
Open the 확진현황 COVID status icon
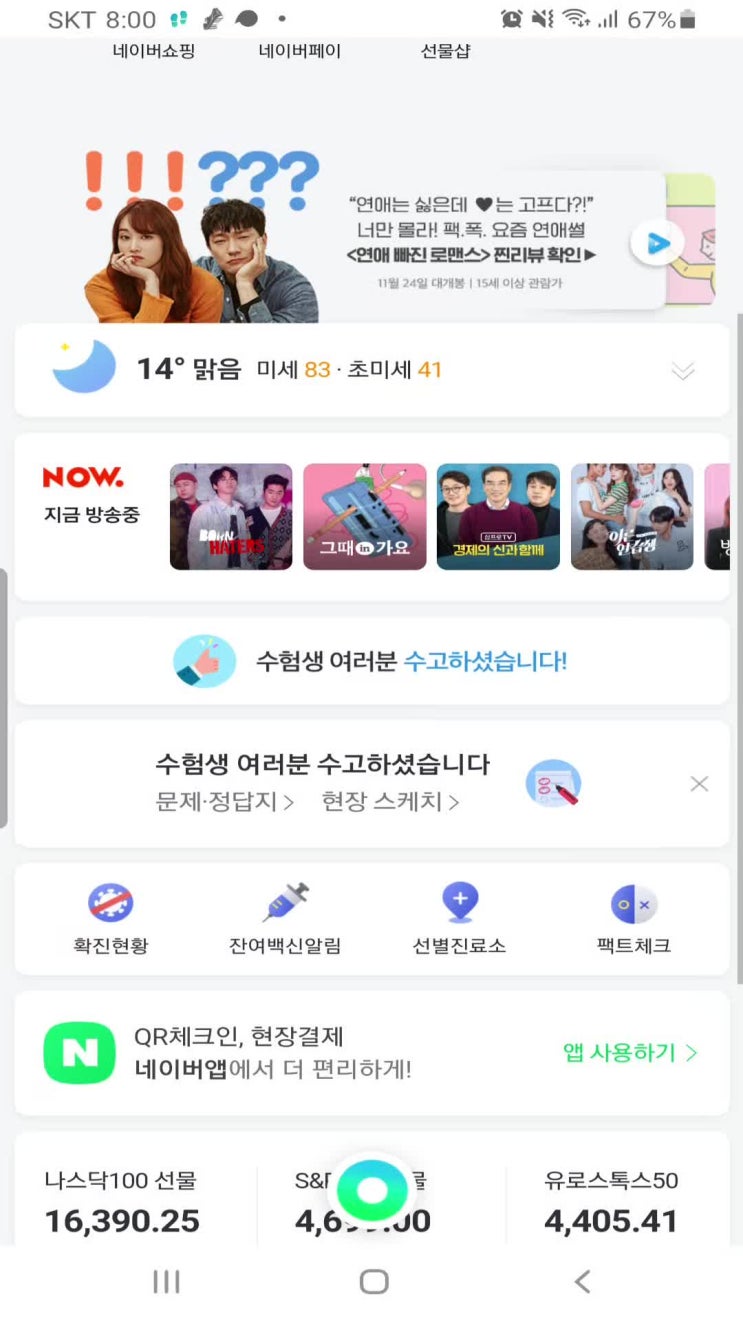click(110, 903)
